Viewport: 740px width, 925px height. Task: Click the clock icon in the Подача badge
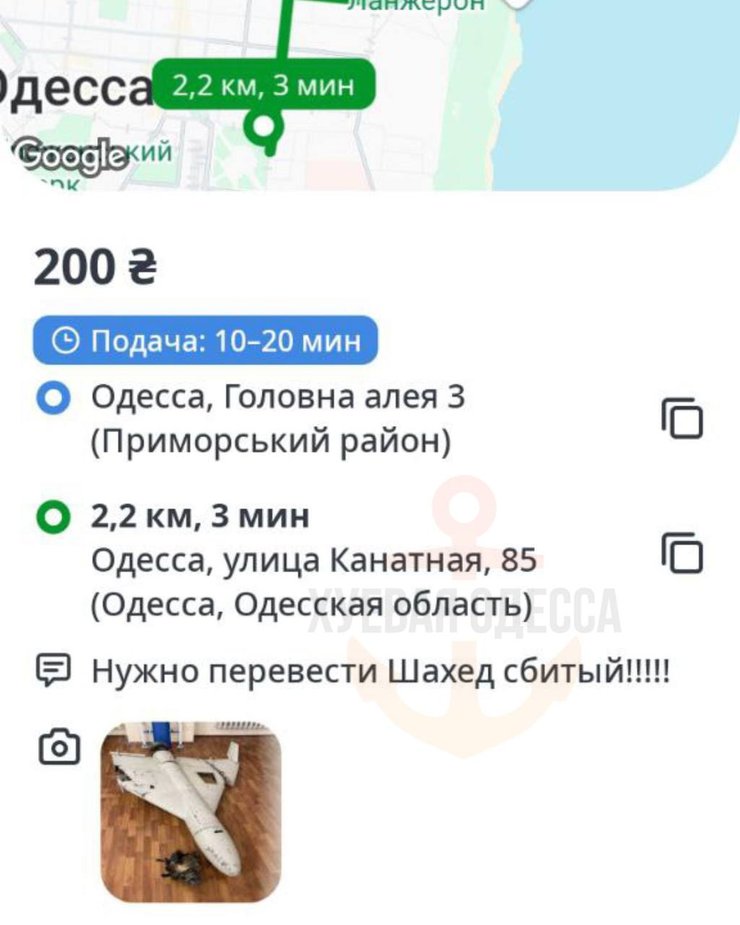66,342
